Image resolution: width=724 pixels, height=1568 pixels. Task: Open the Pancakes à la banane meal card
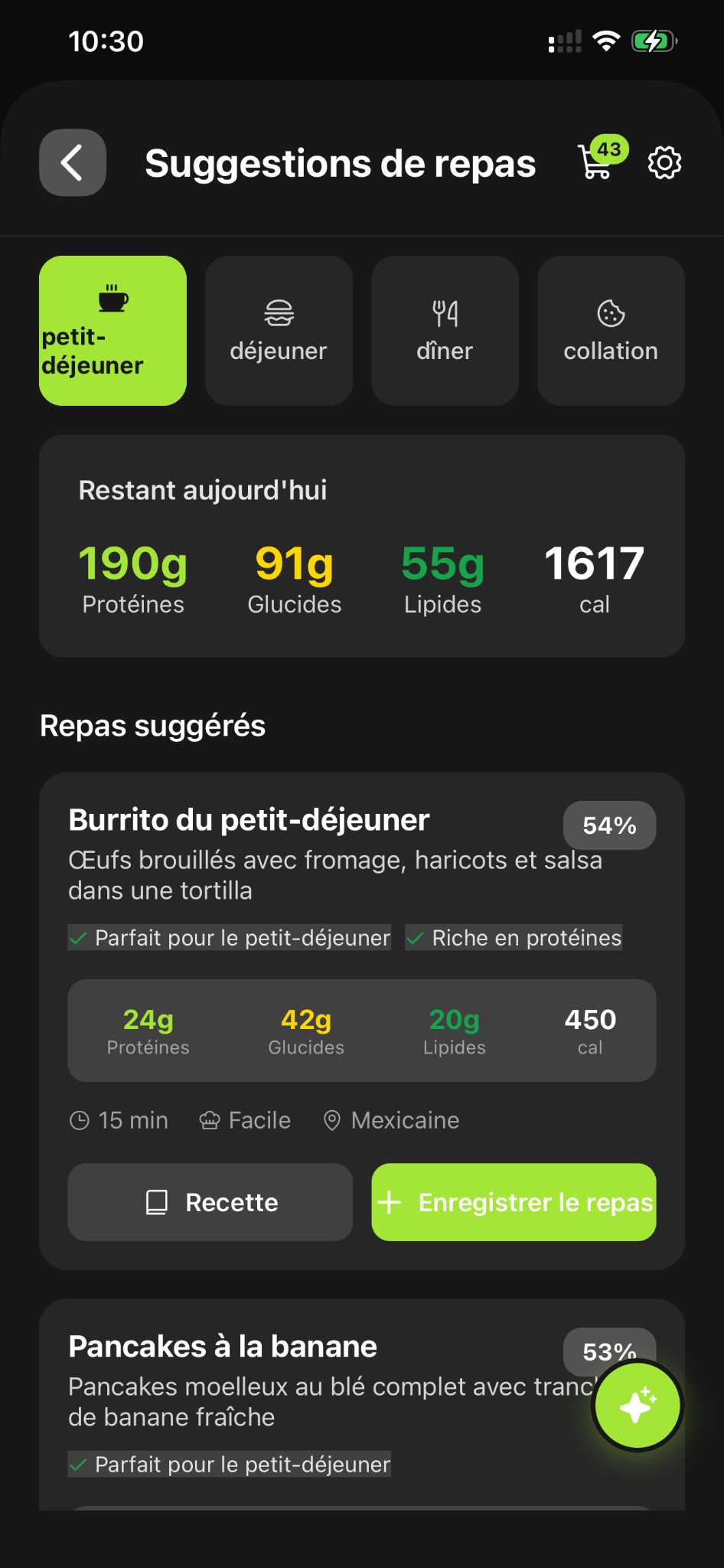(222, 1346)
